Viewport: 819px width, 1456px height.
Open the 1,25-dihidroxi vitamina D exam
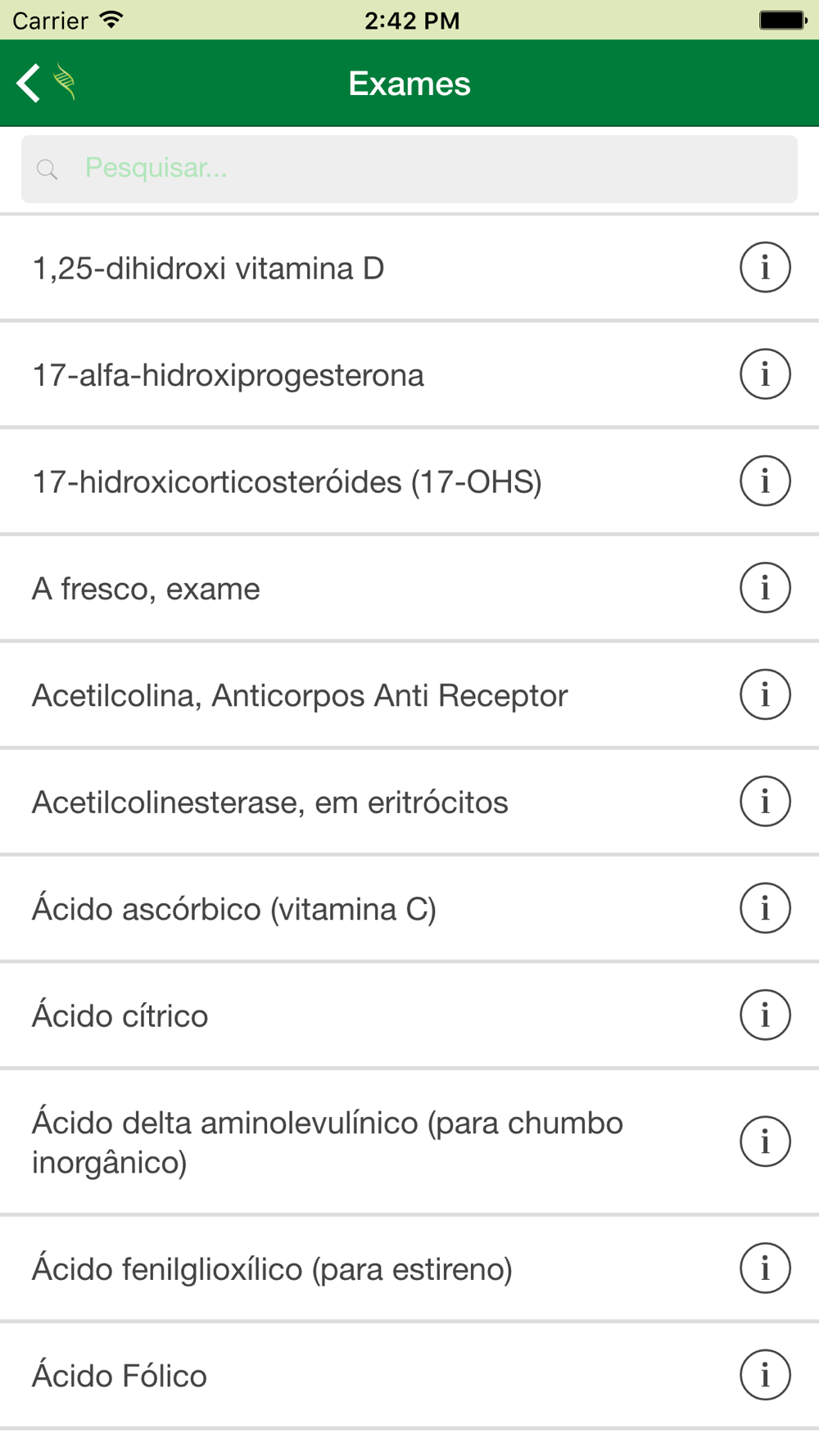click(x=208, y=269)
